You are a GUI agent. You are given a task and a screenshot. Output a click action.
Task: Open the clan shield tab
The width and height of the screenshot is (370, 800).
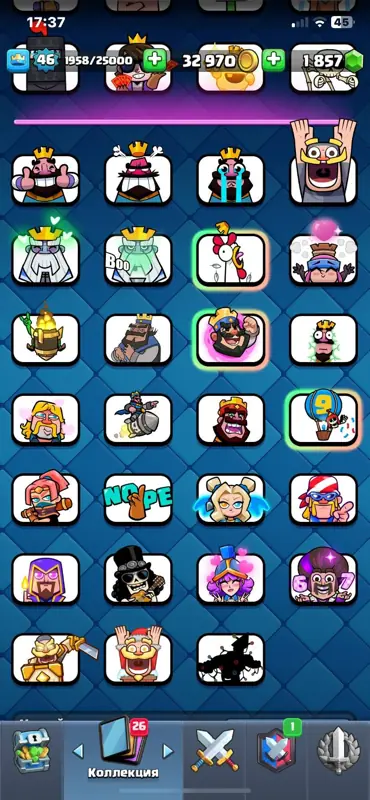coord(277,751)
